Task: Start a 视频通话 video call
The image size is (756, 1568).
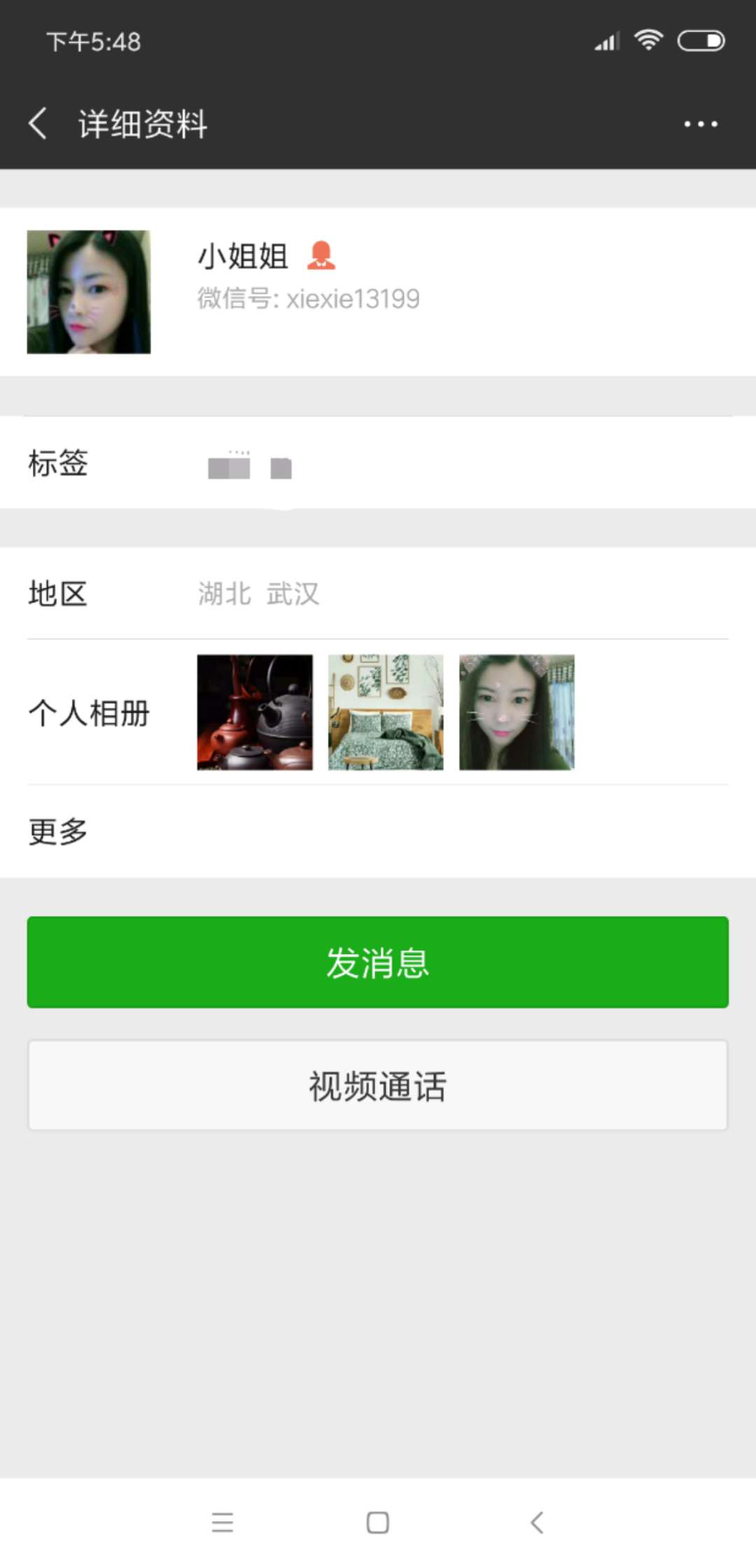Action: (378, 1085)
